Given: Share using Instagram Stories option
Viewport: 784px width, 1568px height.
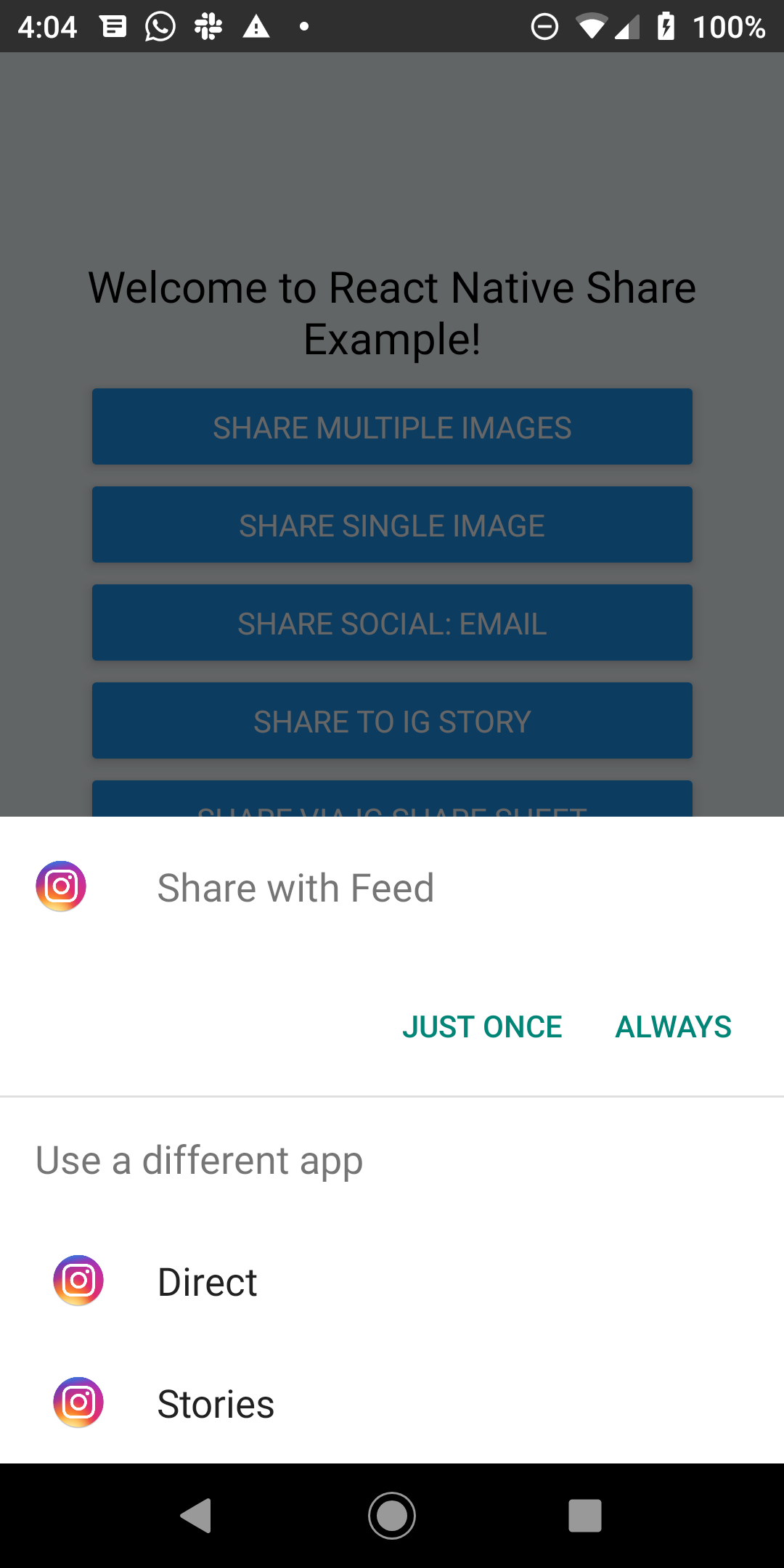Looking at the screenshot, I should tap(215, 1404).
